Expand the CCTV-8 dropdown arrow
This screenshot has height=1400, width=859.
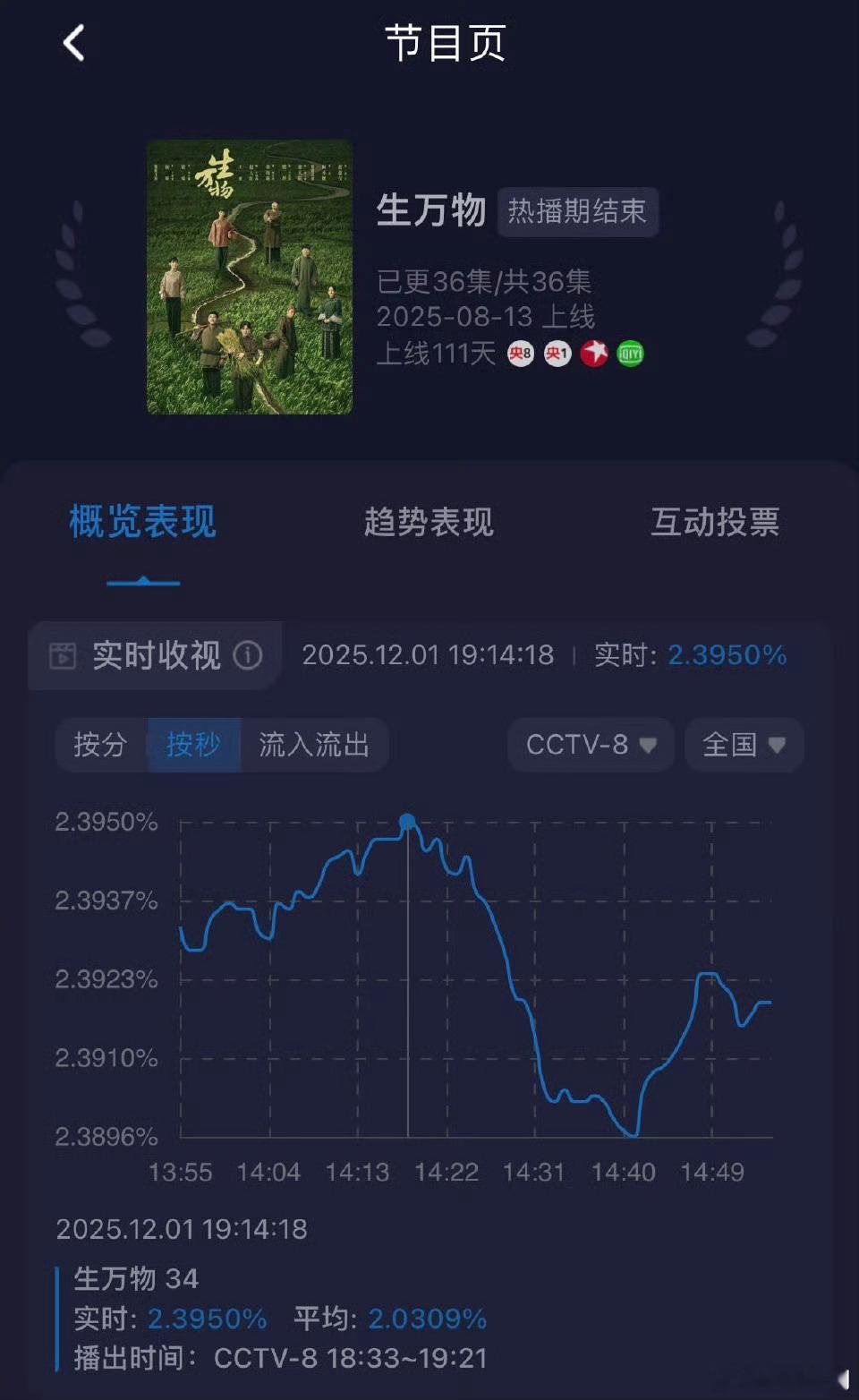[650, 746]
